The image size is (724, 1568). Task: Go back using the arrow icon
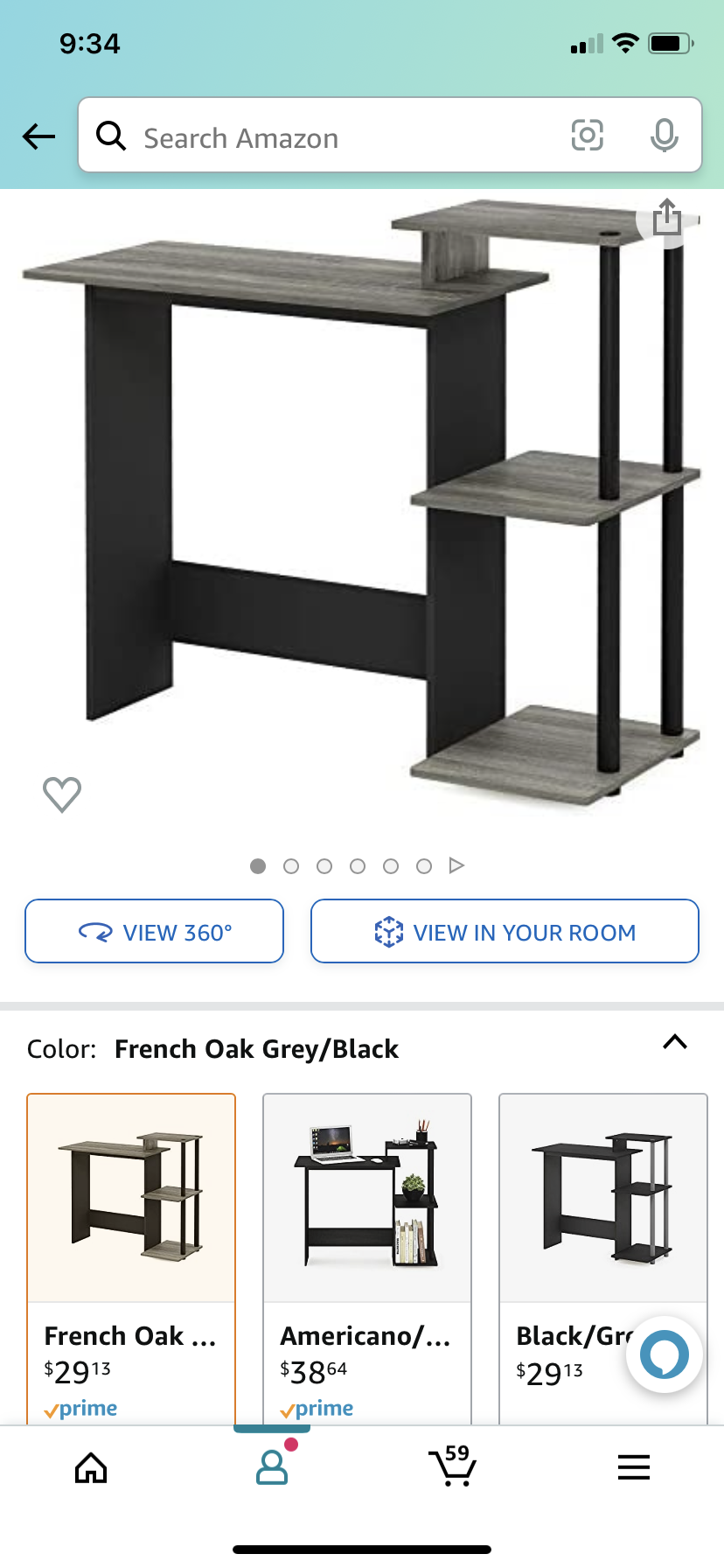coord(39,136)
